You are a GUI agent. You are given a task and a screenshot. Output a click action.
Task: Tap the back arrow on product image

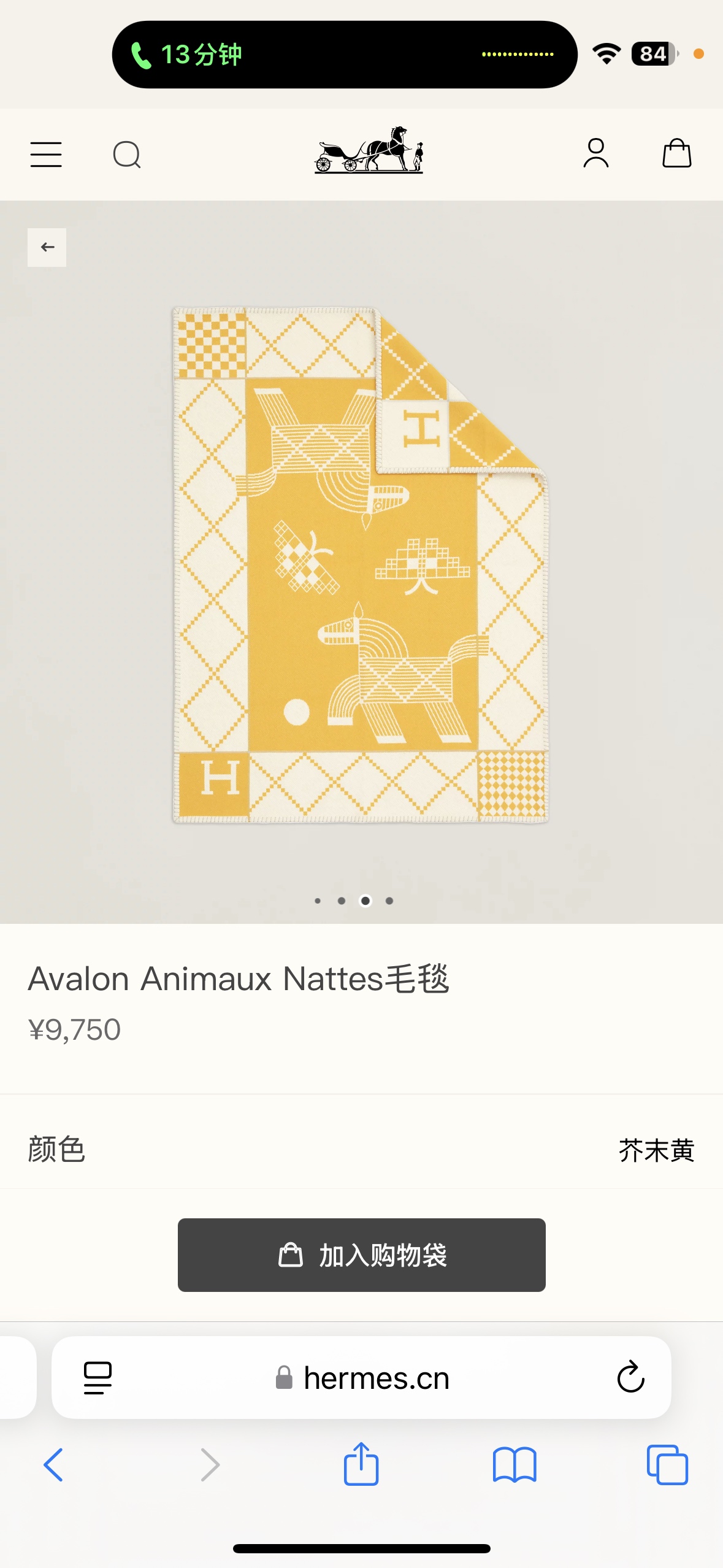[47, 247]
